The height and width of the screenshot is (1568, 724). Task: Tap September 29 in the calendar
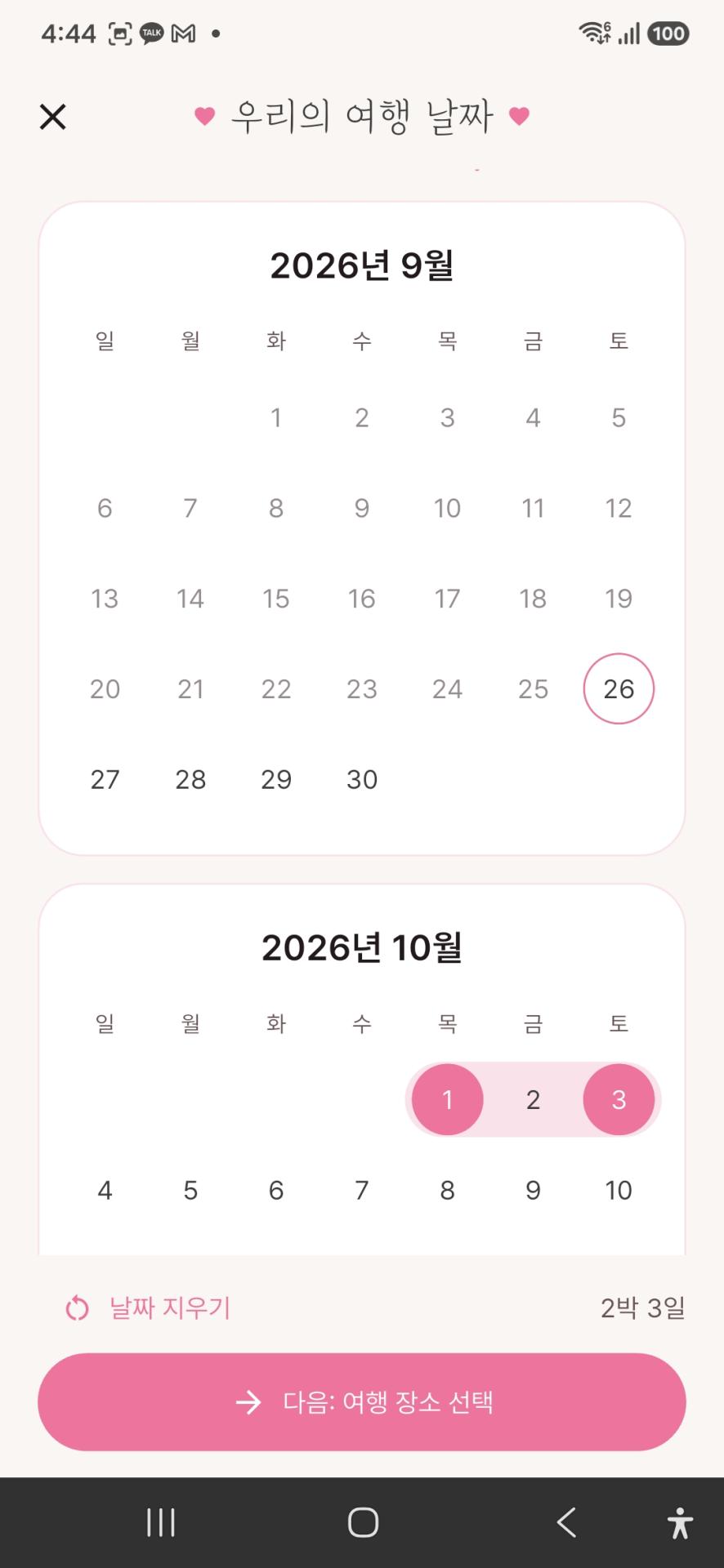click(276, 779)
